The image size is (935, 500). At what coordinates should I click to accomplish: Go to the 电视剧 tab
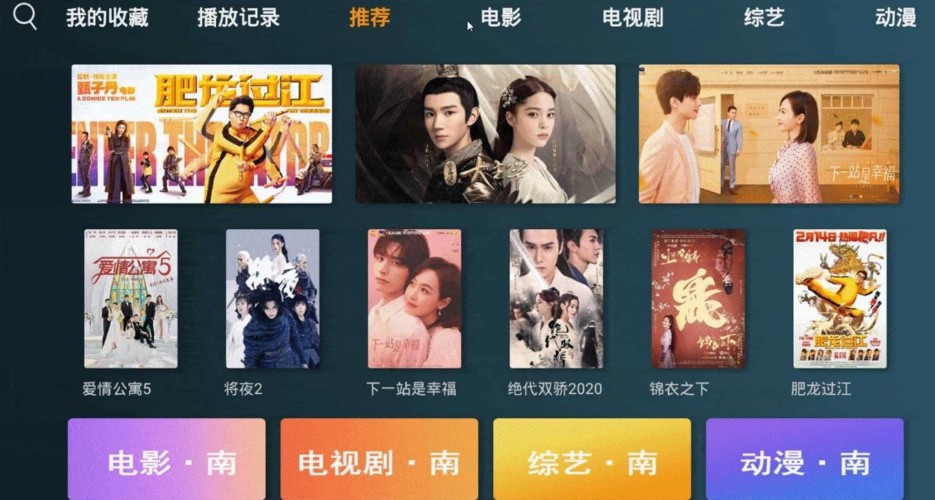coord(632,17)
